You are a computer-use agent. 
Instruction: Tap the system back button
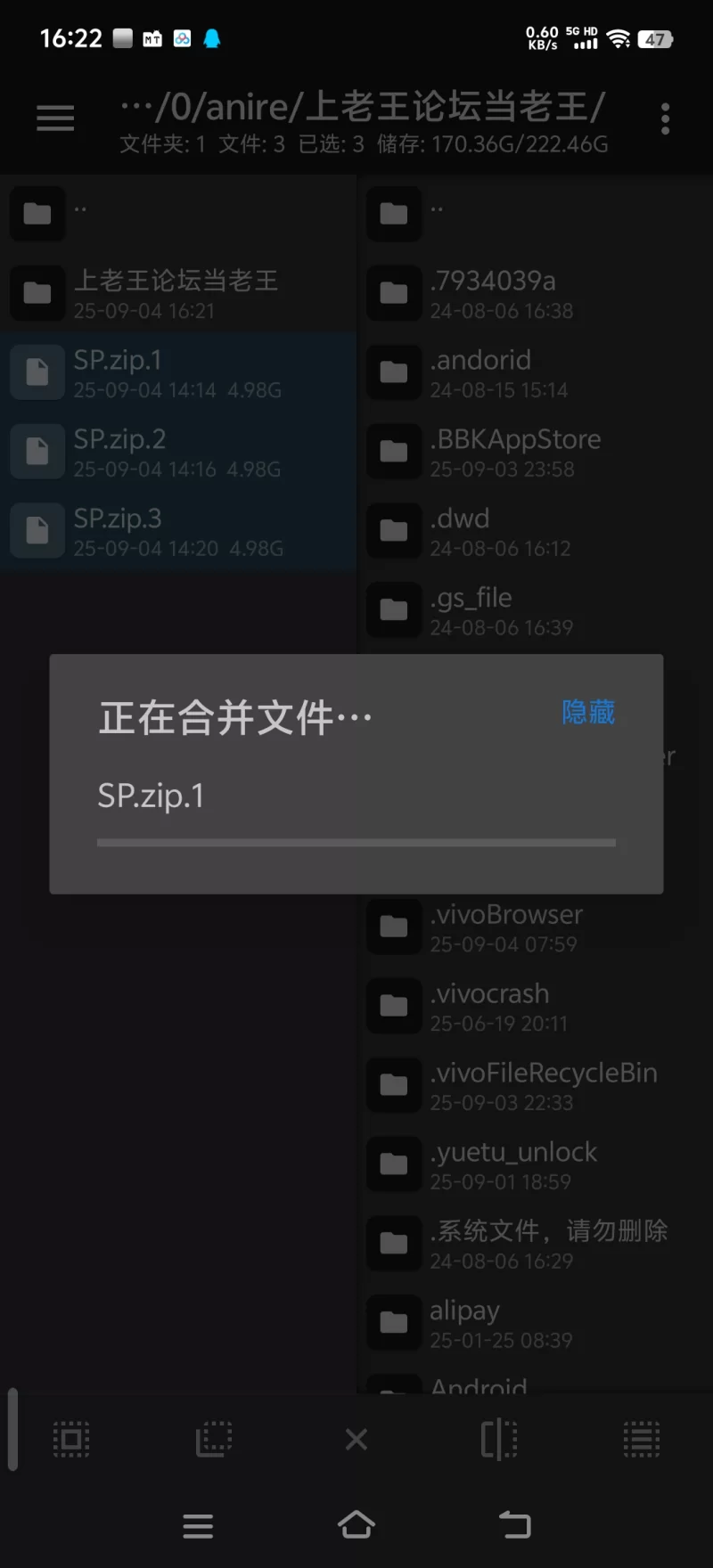click(x=514, y=1525)
